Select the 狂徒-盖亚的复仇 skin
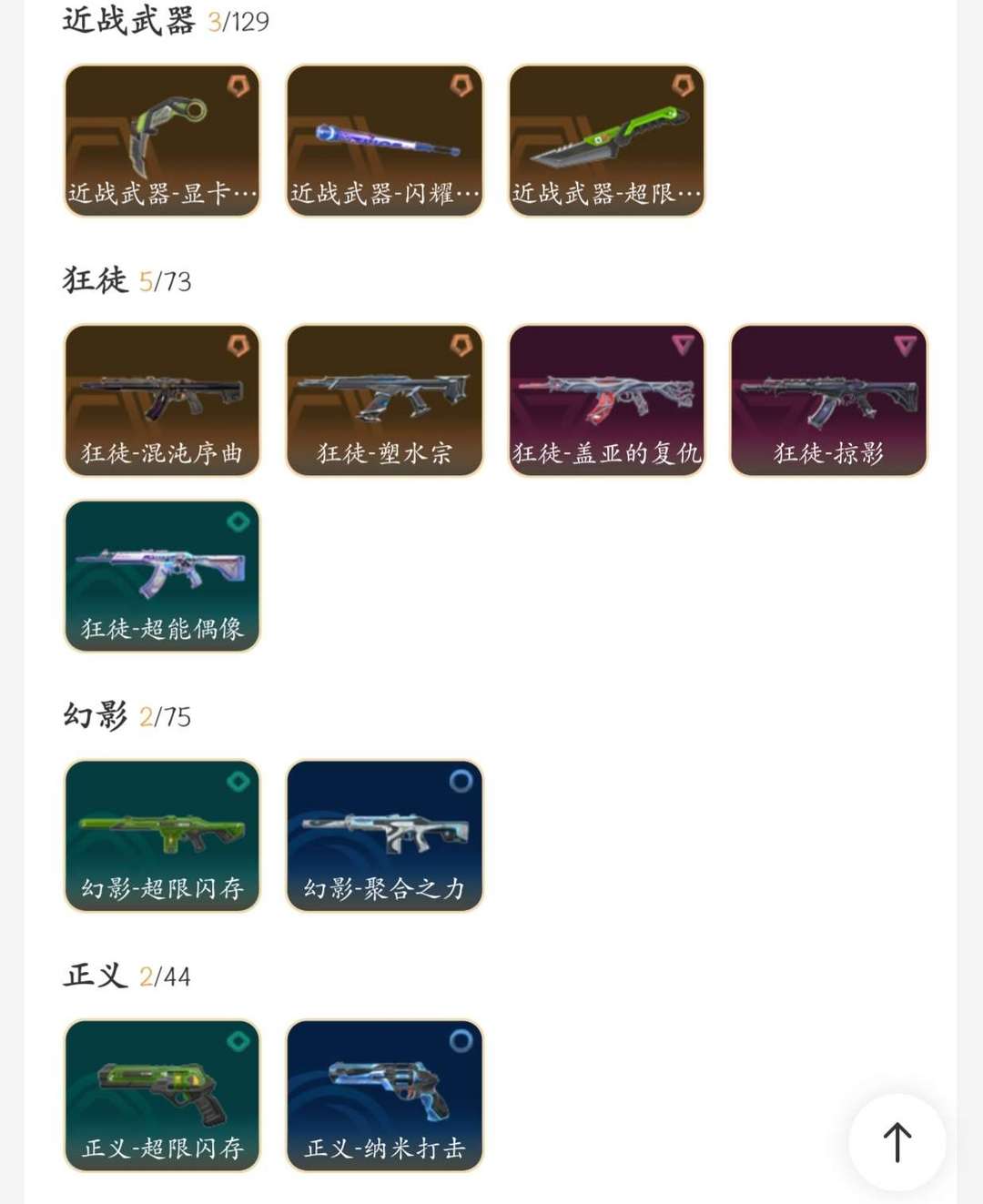 point(606,400)
